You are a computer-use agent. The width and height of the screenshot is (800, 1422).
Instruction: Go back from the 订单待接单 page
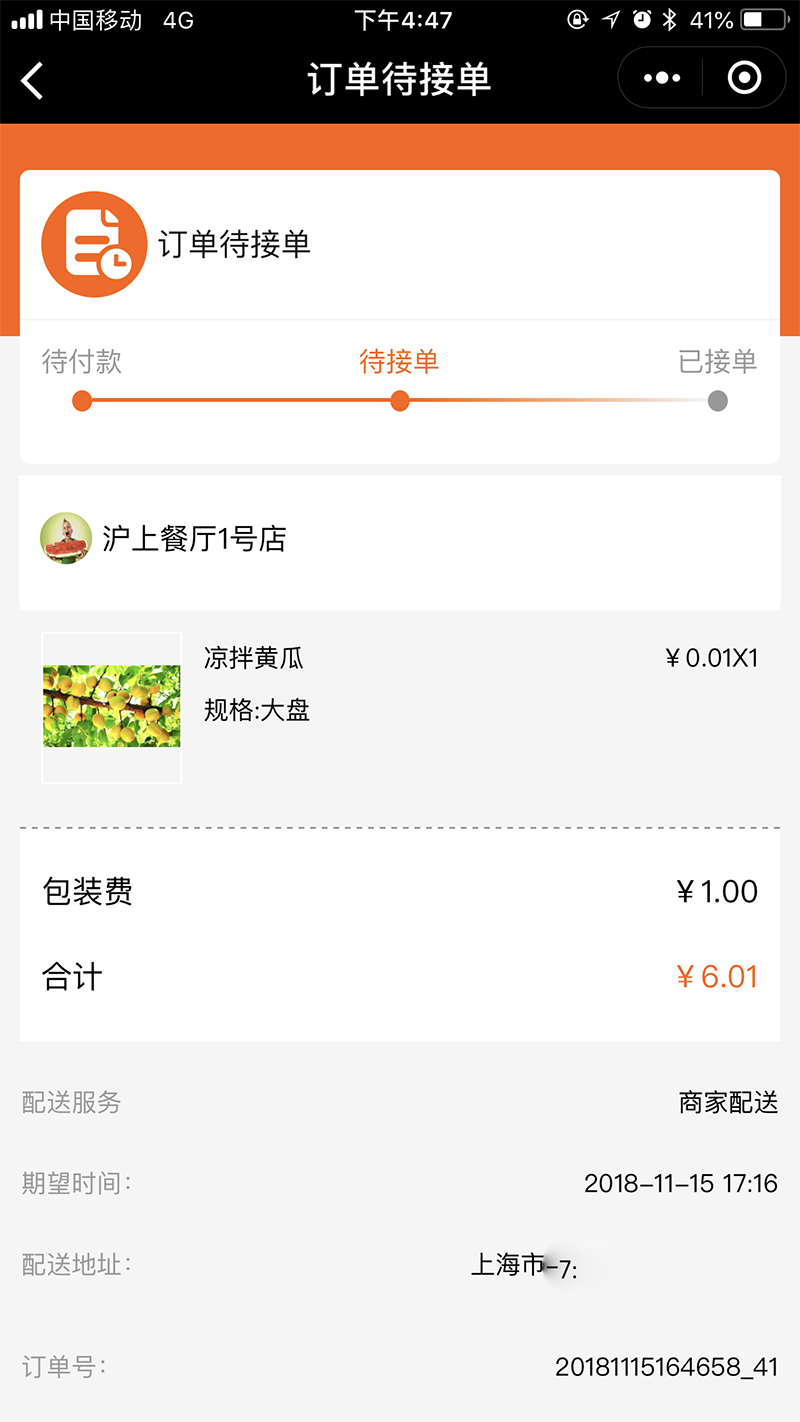click(33, 80)
